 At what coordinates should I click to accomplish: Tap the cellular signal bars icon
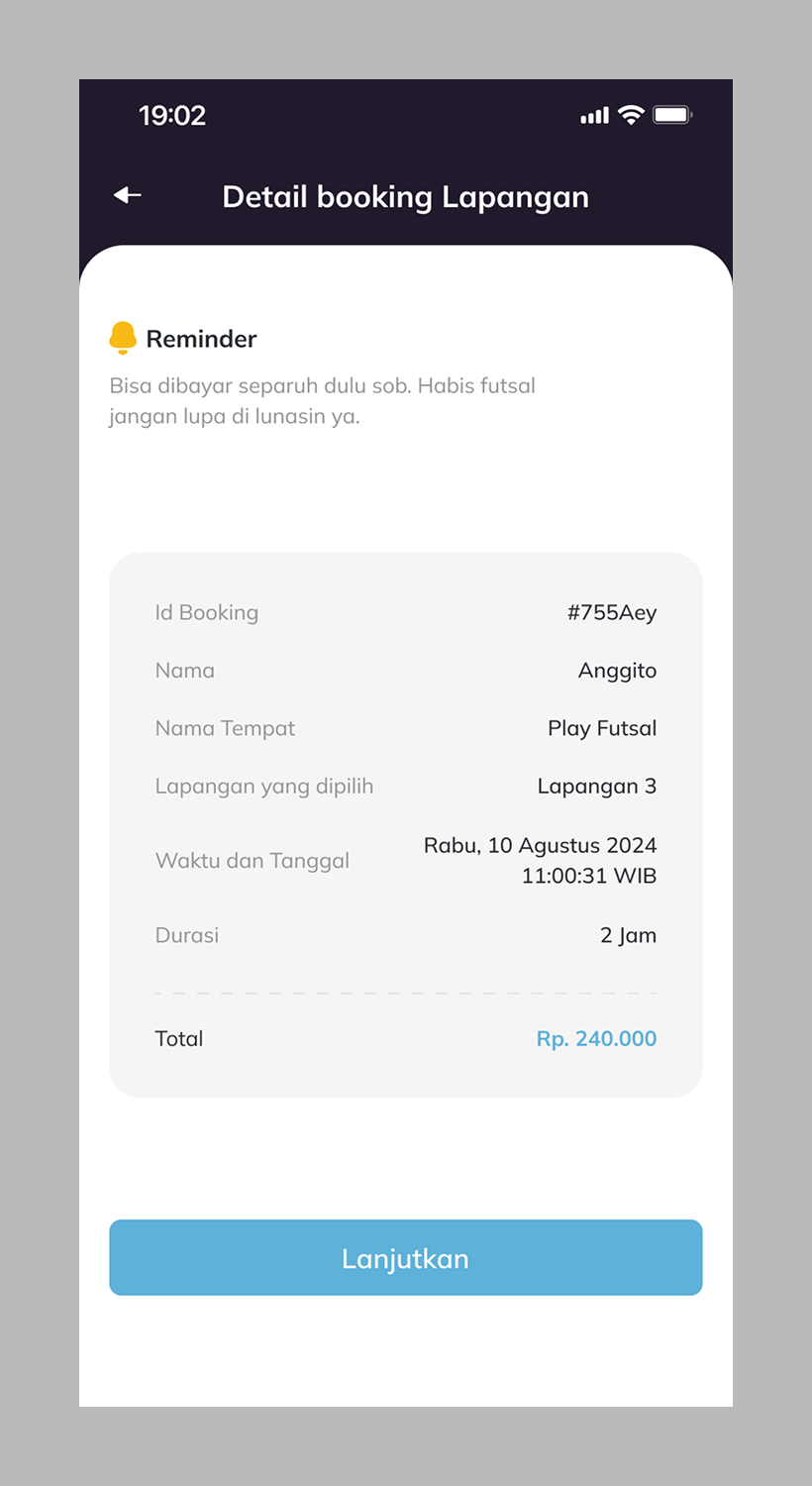(x=593, y=116)
